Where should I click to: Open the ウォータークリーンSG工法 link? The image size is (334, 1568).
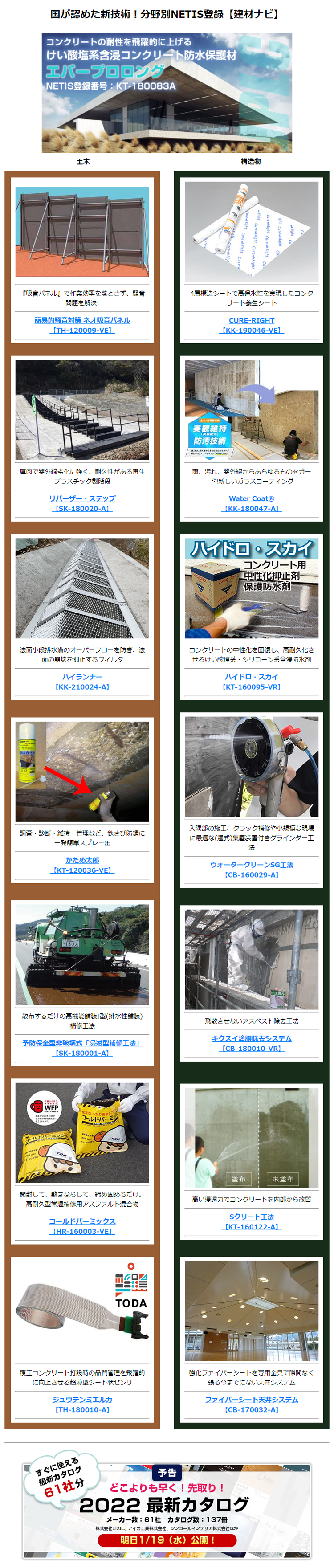[251, 869]
